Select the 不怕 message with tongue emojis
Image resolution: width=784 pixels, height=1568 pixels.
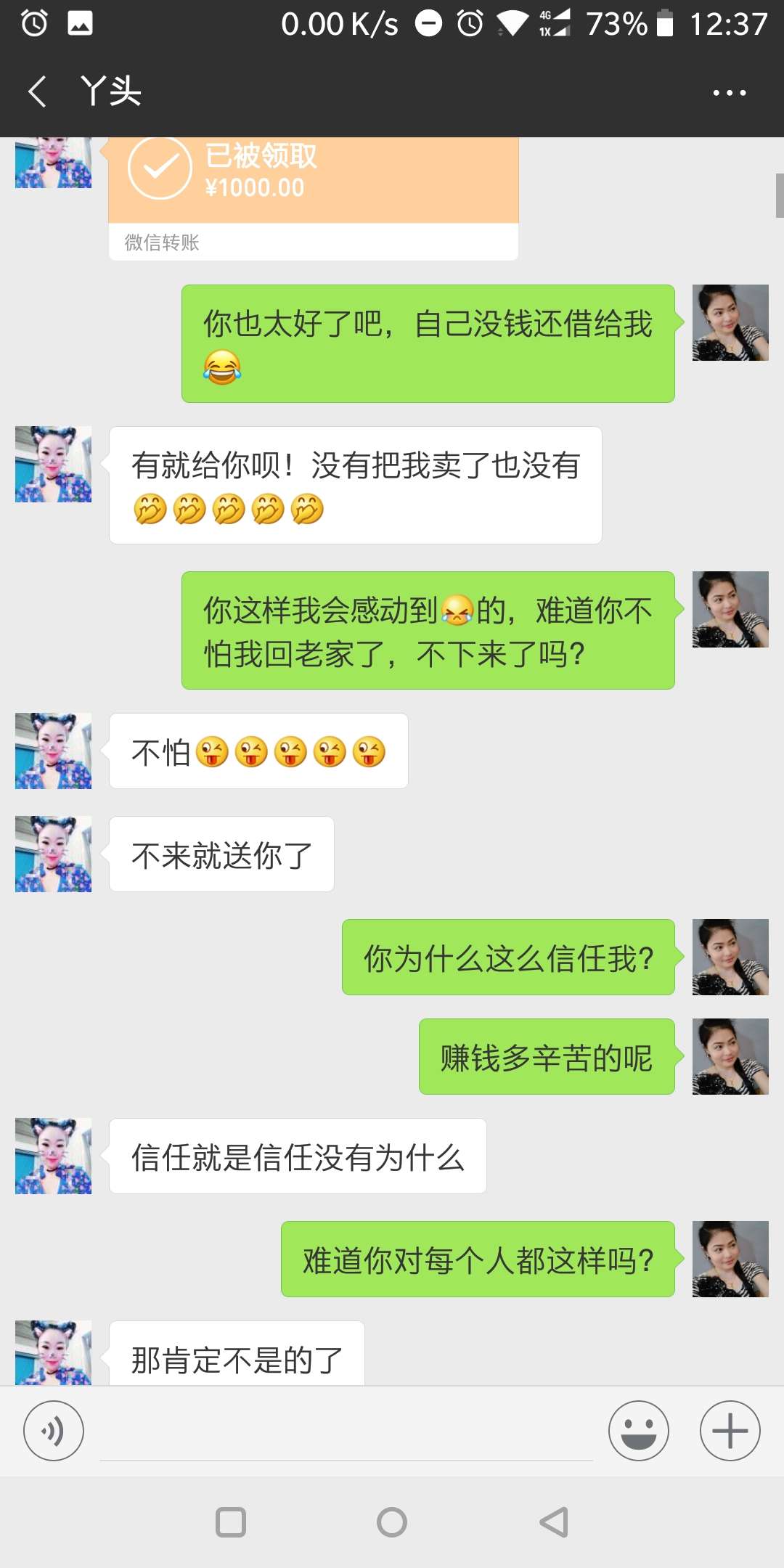[x=258, y=751]
